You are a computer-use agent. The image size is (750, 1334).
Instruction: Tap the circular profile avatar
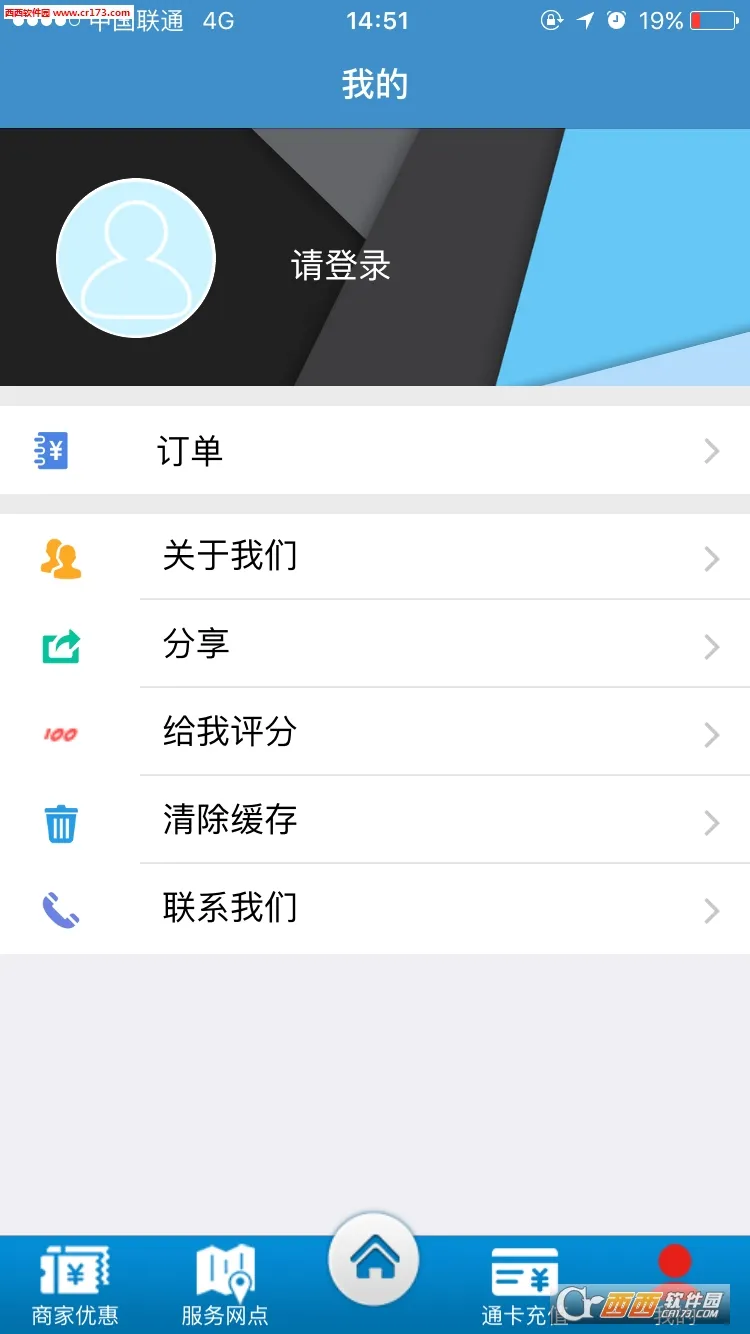(x=136, y=257)
